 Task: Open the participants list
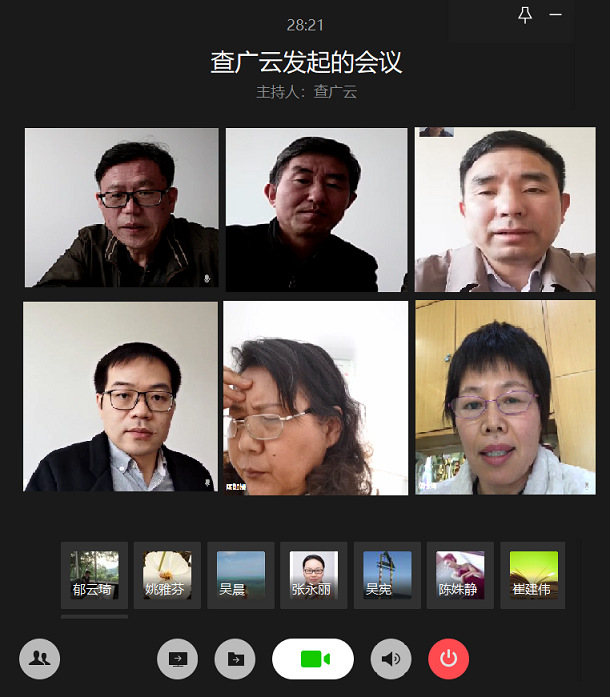(39, 658)
